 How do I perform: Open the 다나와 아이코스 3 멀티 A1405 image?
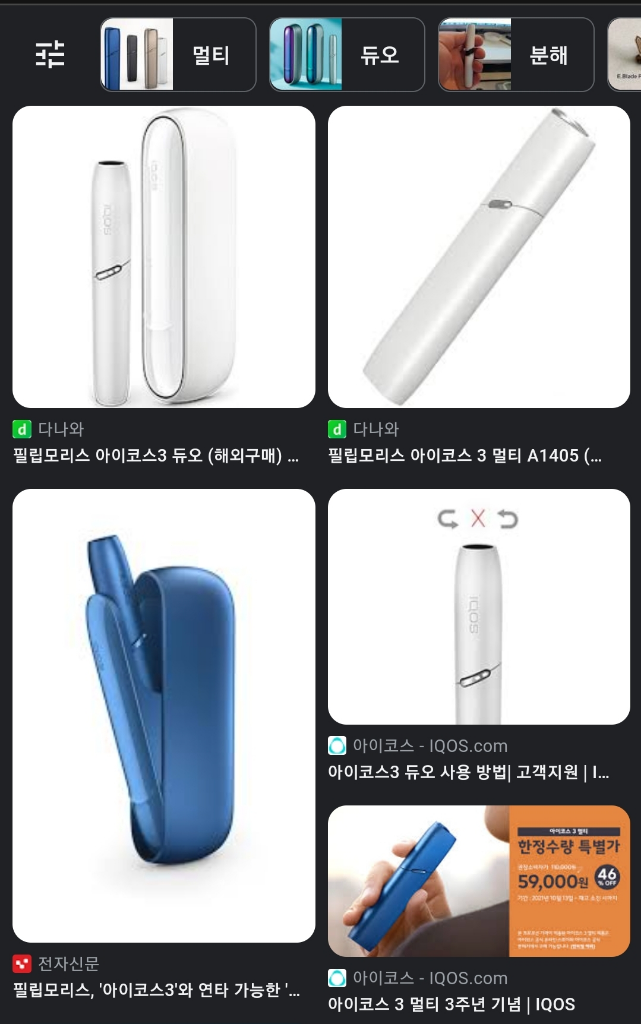(479, 257)
